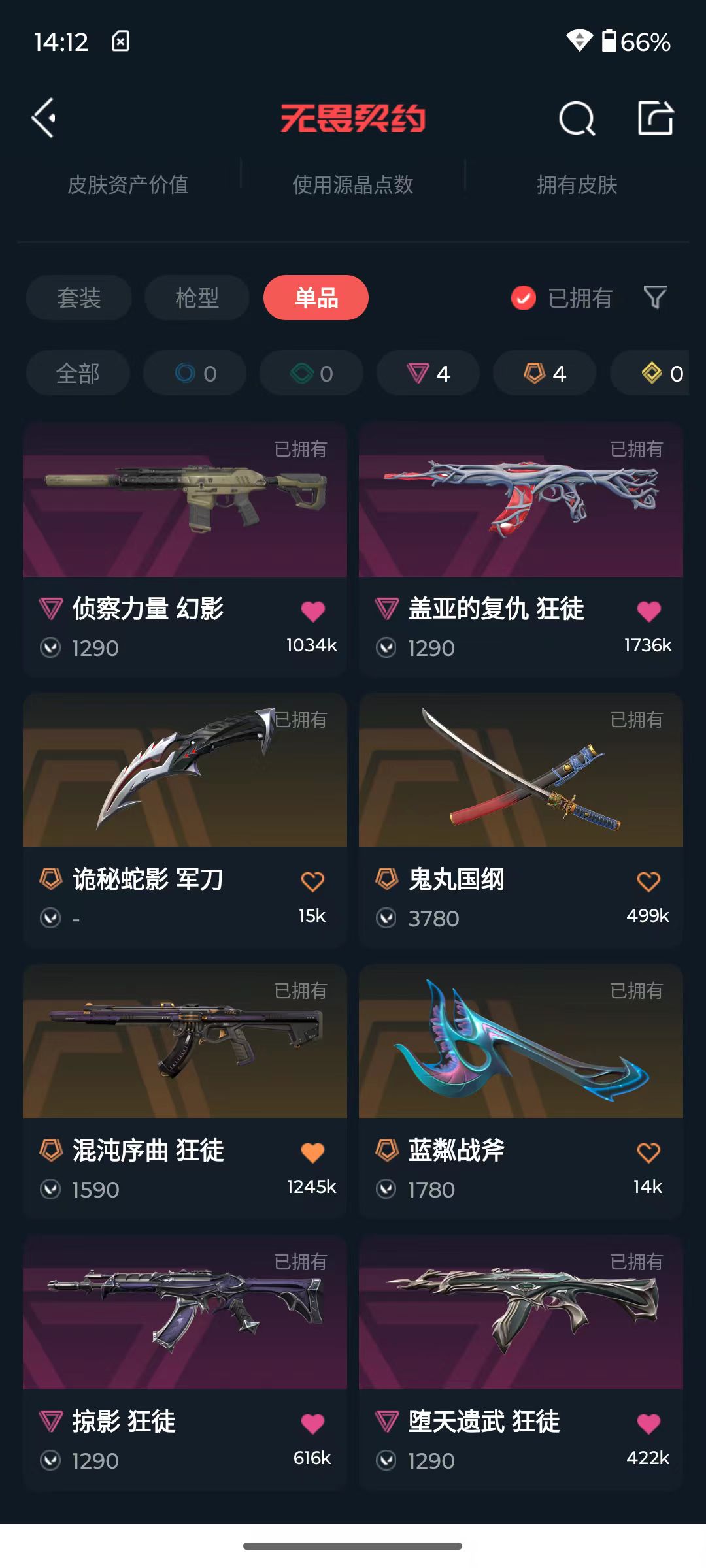Screen dimensions: 706x1568
Task: Open the 掠影 狂徒 skin card
Action: coord(185,1362)
